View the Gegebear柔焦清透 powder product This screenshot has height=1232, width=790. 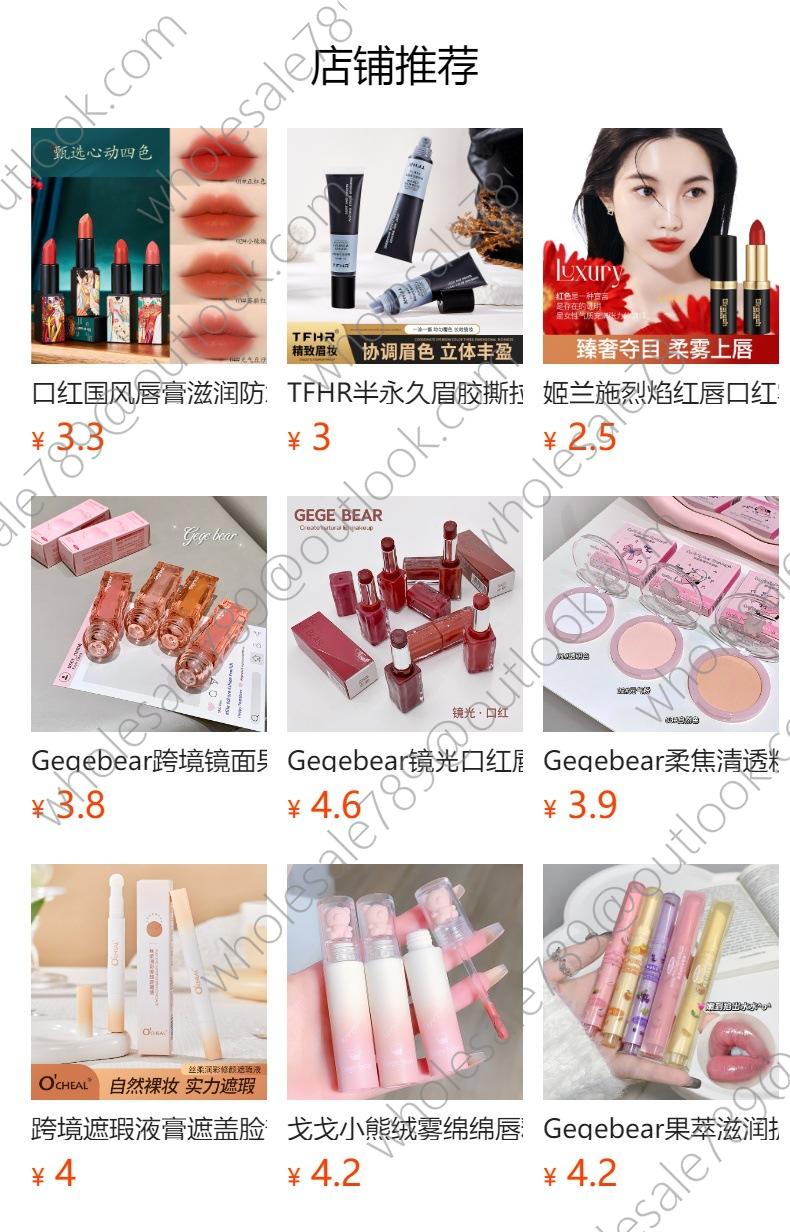click(x=661, y=614)
